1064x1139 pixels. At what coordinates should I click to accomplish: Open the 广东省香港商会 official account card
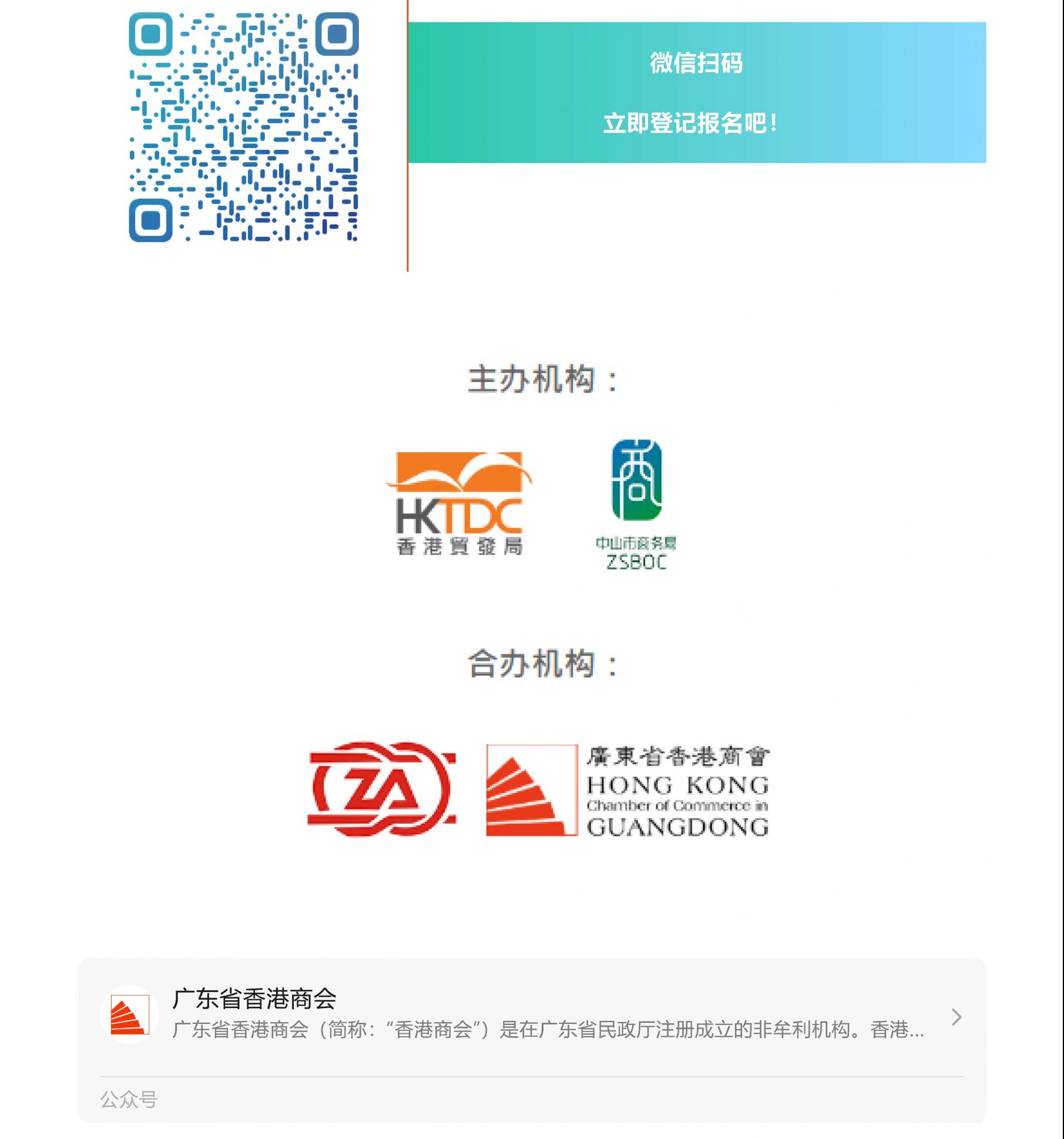tap(531, 1016)
